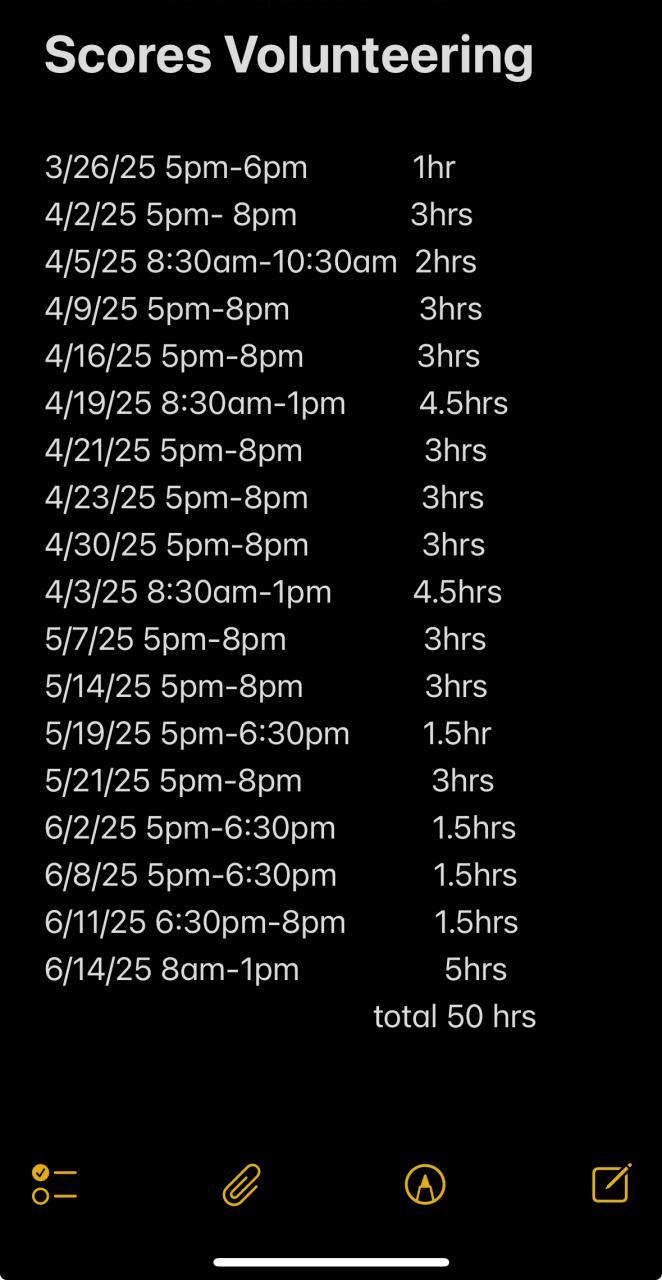Add a checklist to the note

(54, 1184)
